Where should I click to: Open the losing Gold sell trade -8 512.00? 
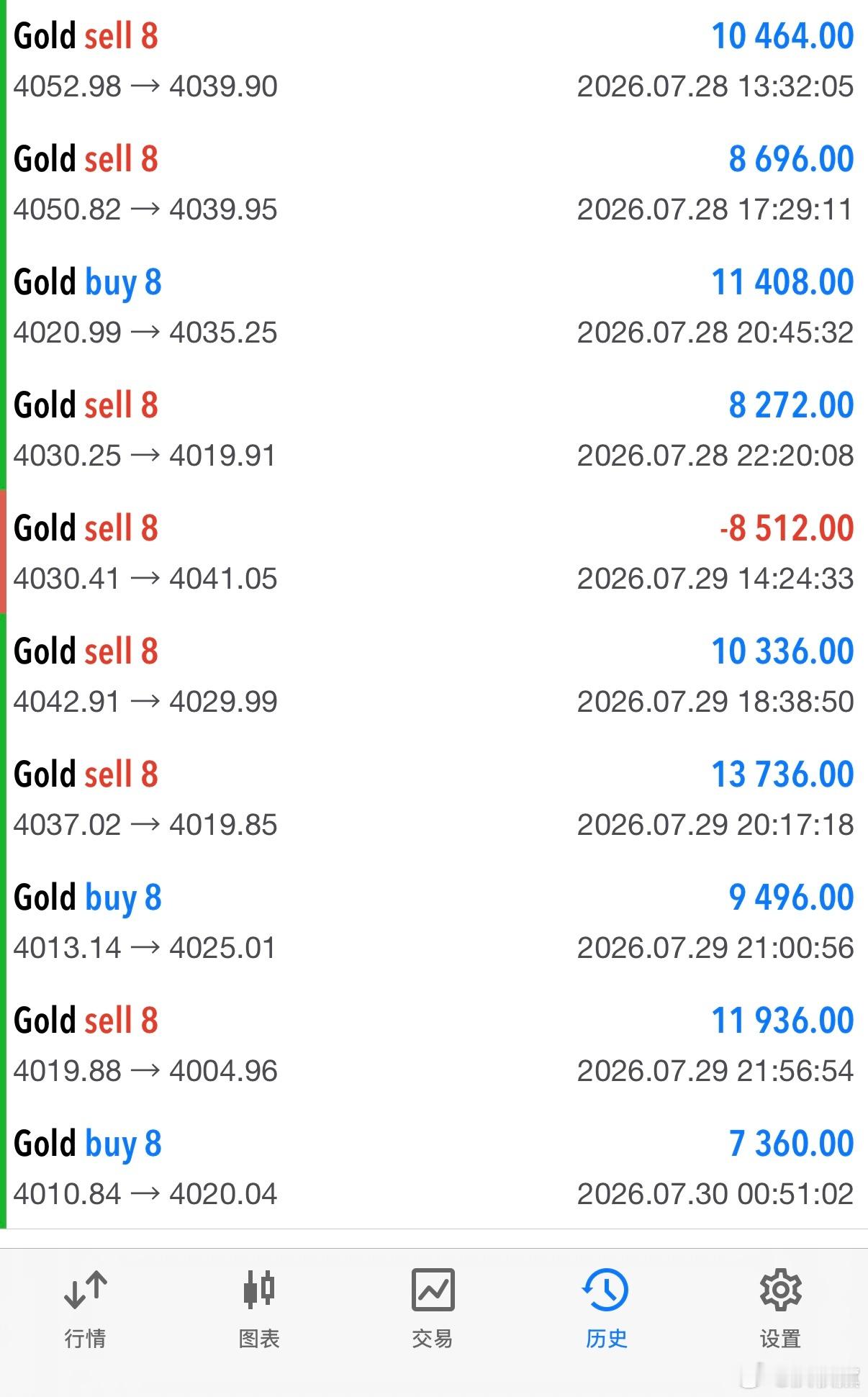tap(434, 553)
